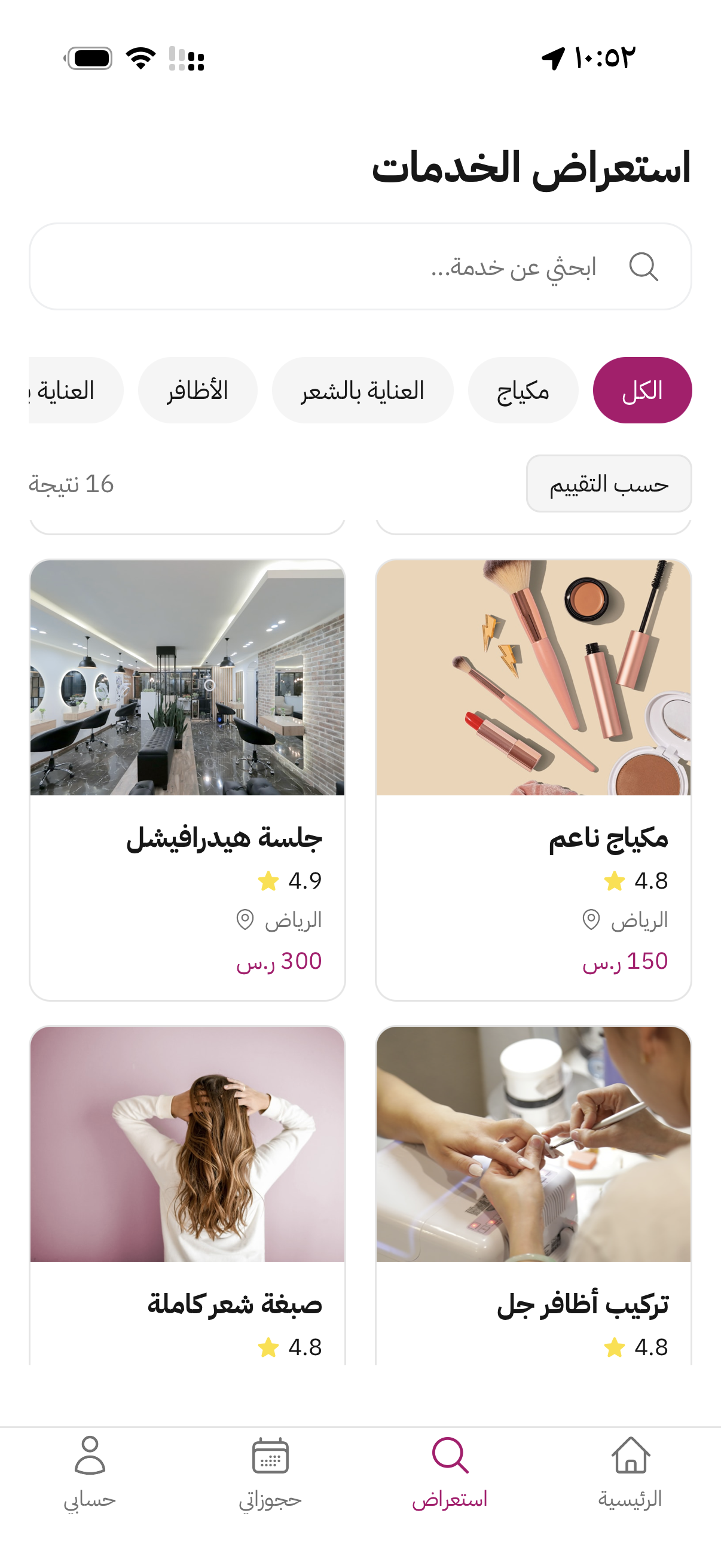
Task: Click the star rating icon on جلسة هيدرافيشل card
Action: click(x=267, y=880)
